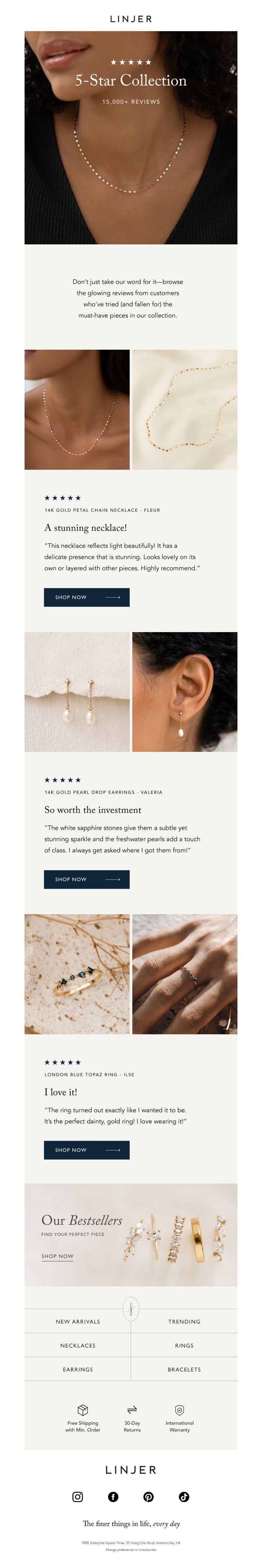This screenshot has height=1568, width=262.
Task: View the pearl drop earrings product photo
Action: coord(77,691)
